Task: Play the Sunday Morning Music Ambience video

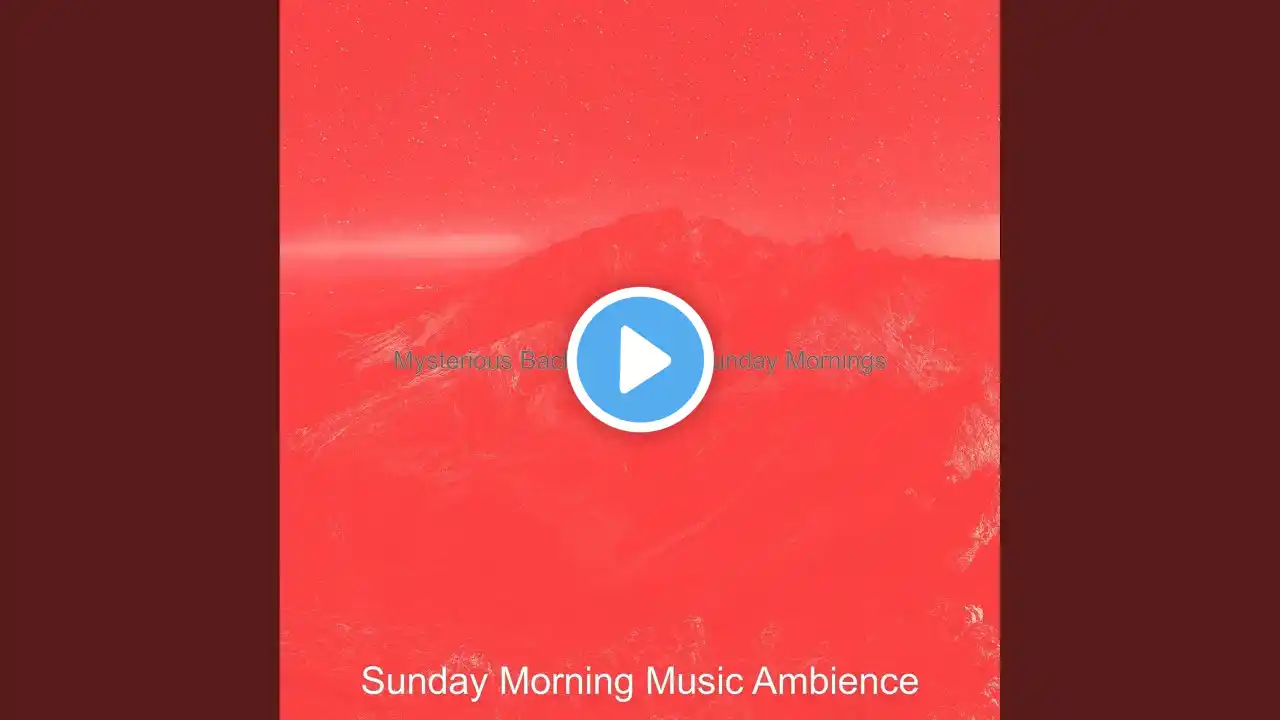Action: click(x=640, y=360)
